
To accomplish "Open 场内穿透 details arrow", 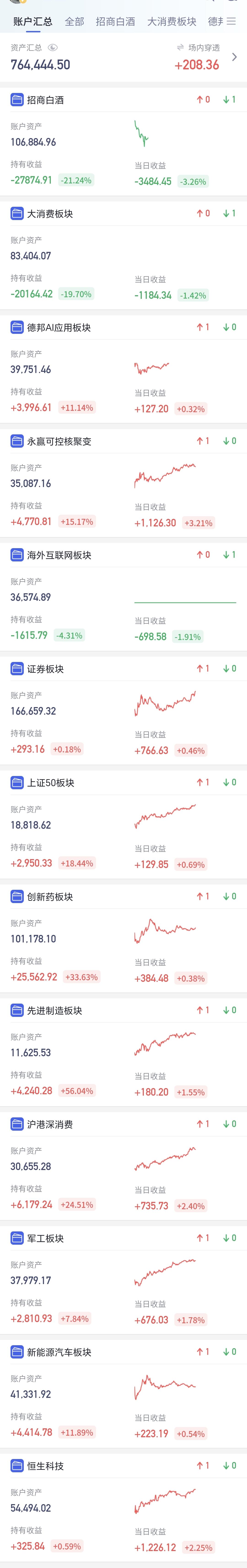I will click(234, 57).
